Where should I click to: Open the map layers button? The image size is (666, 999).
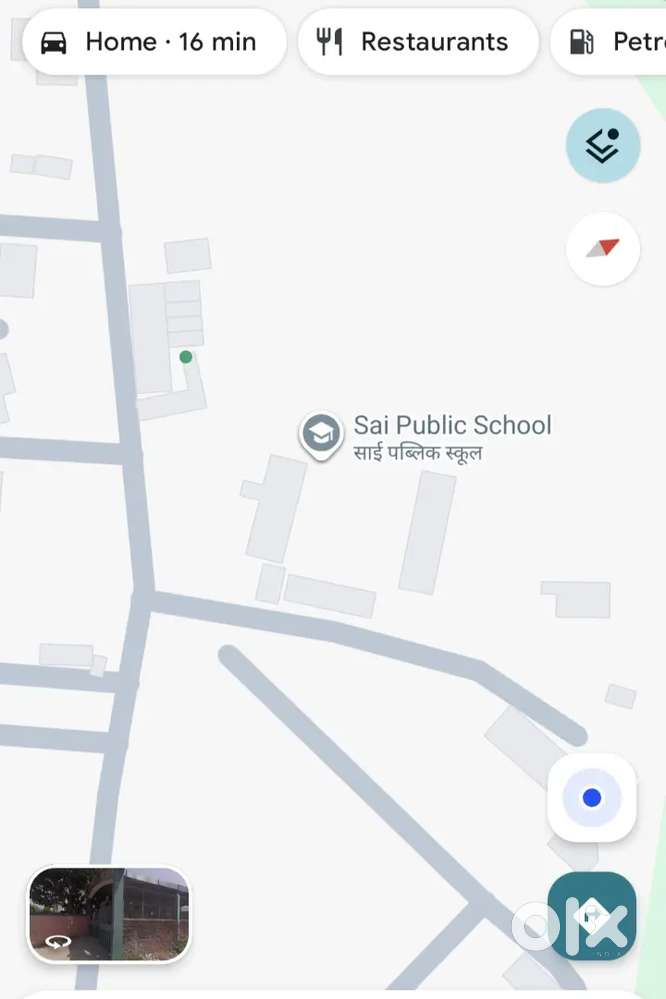[x=602, y=146]
